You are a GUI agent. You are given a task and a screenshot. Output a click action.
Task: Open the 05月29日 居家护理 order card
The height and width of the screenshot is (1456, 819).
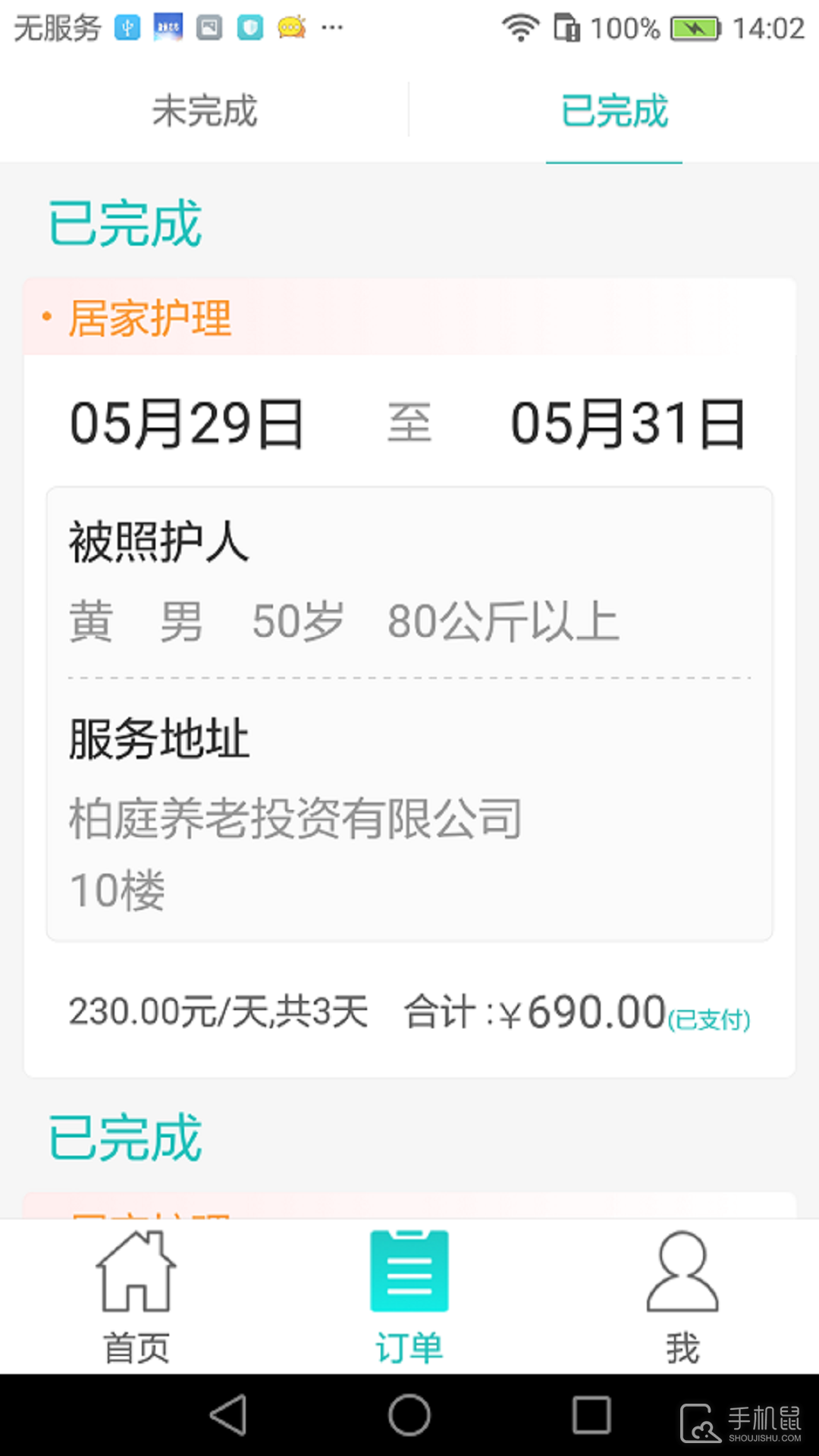(409, 677)
